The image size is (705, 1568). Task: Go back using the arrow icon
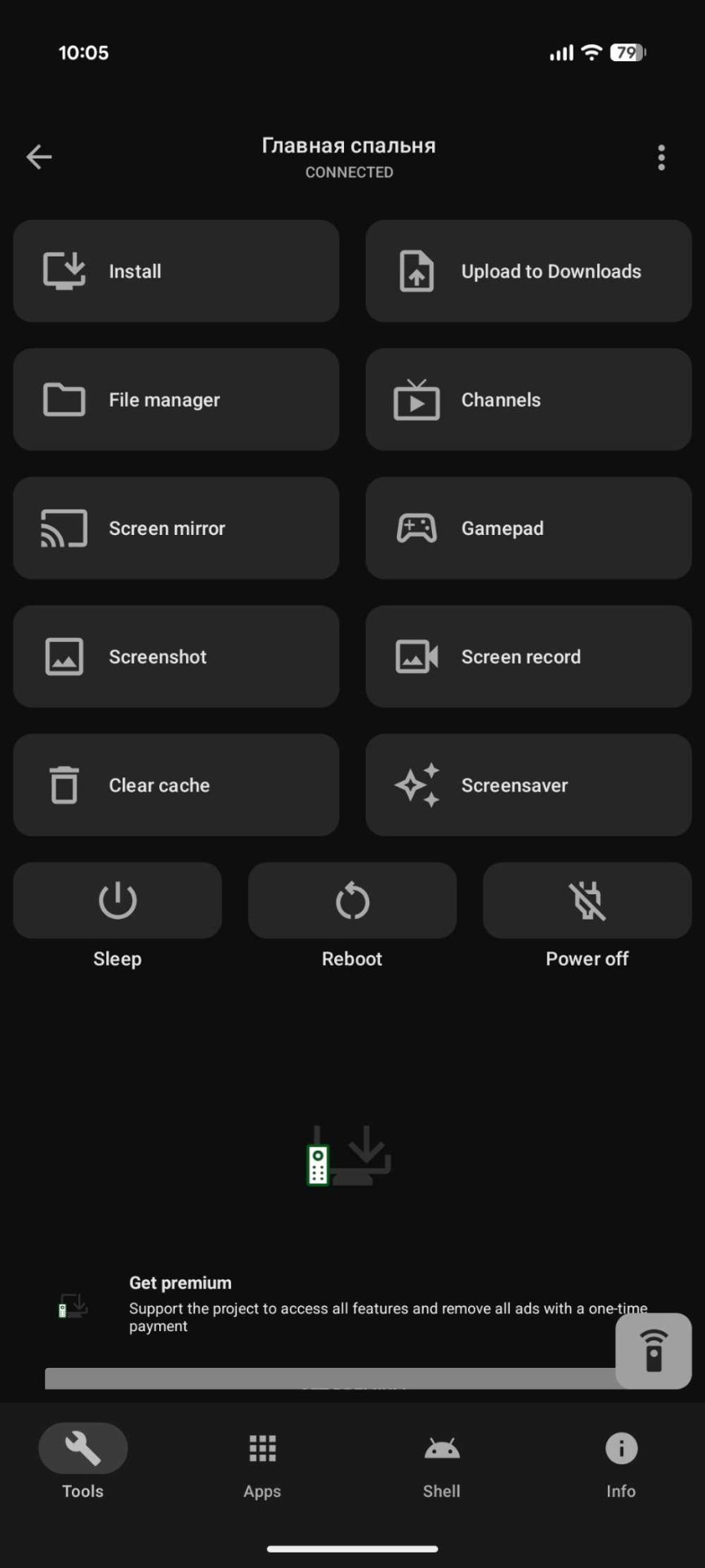tap(38, 157)
